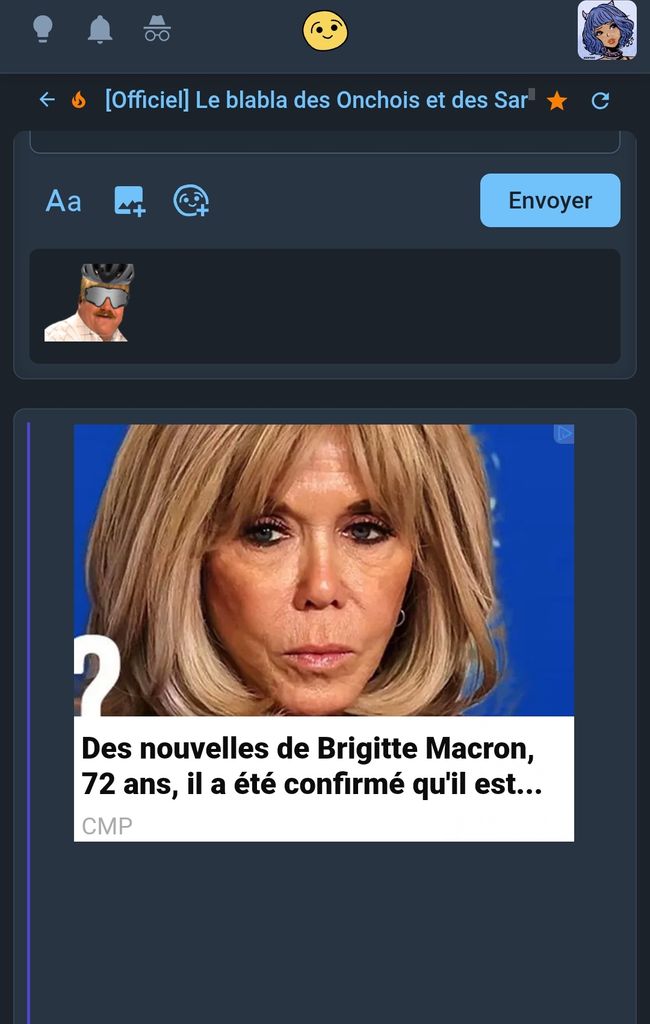Viewport: 650px width, 1024px height.
Task: Open the notifications bell
Action: (x=99, y=29)
